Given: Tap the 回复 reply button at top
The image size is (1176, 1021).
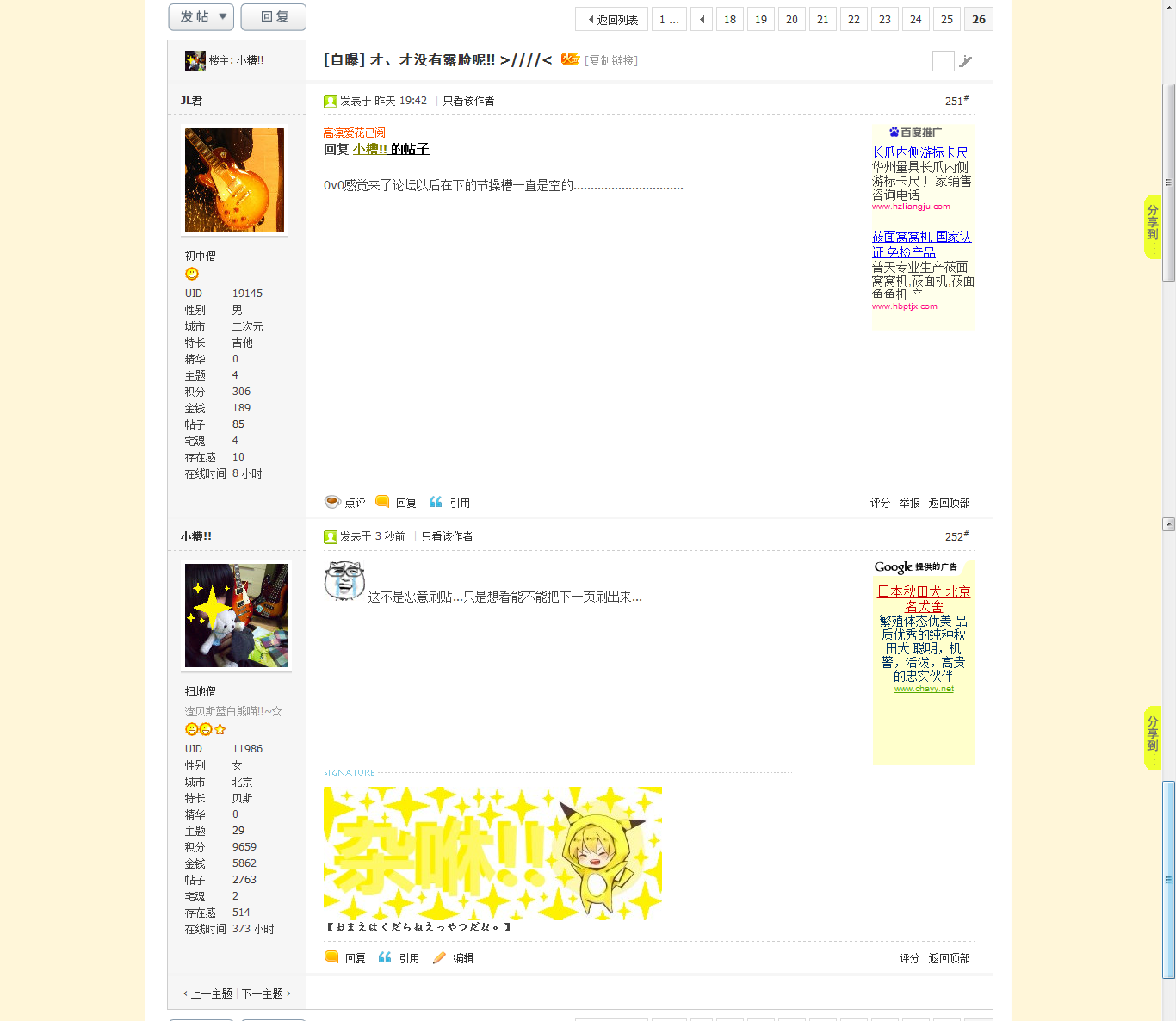Looking at the screenshot, I should pyautogui.click(x=274, y=17).
